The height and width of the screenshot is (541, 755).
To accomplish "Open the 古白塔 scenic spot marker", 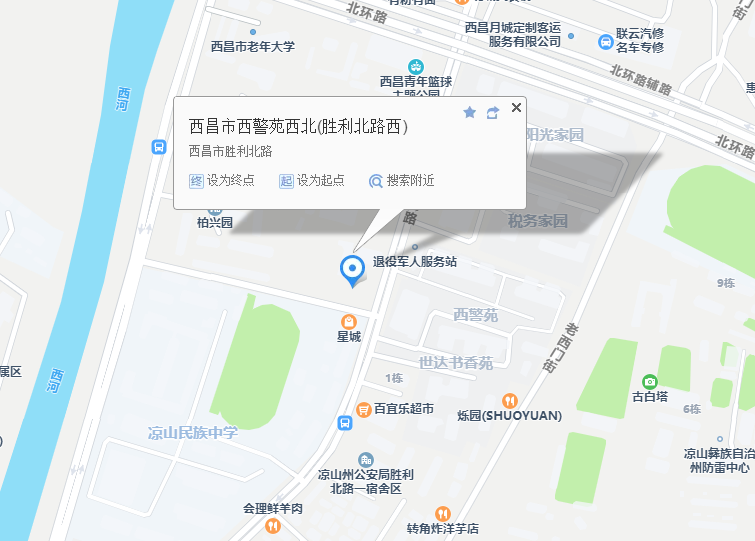I will (650, 381).
